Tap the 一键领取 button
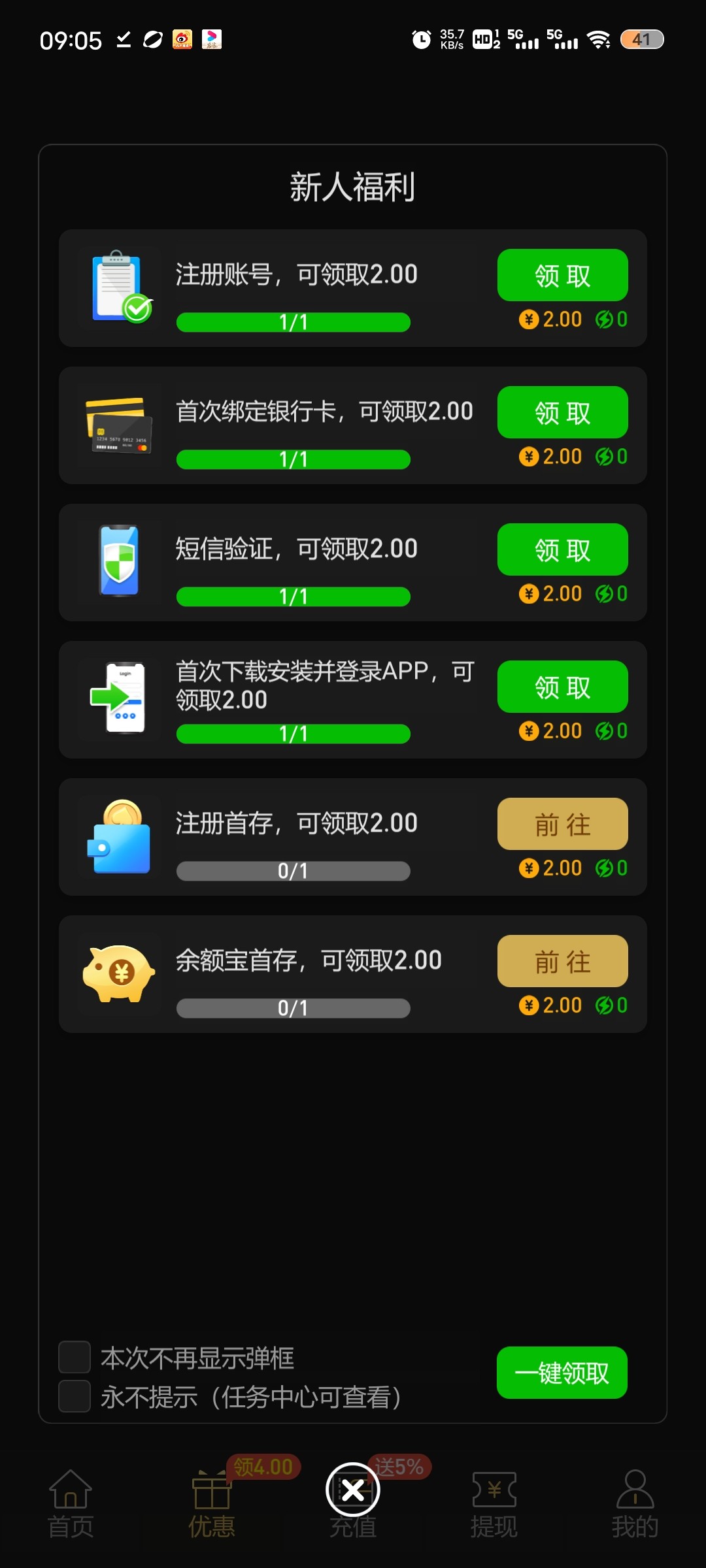The image size is (706, 1568). 562,1373
